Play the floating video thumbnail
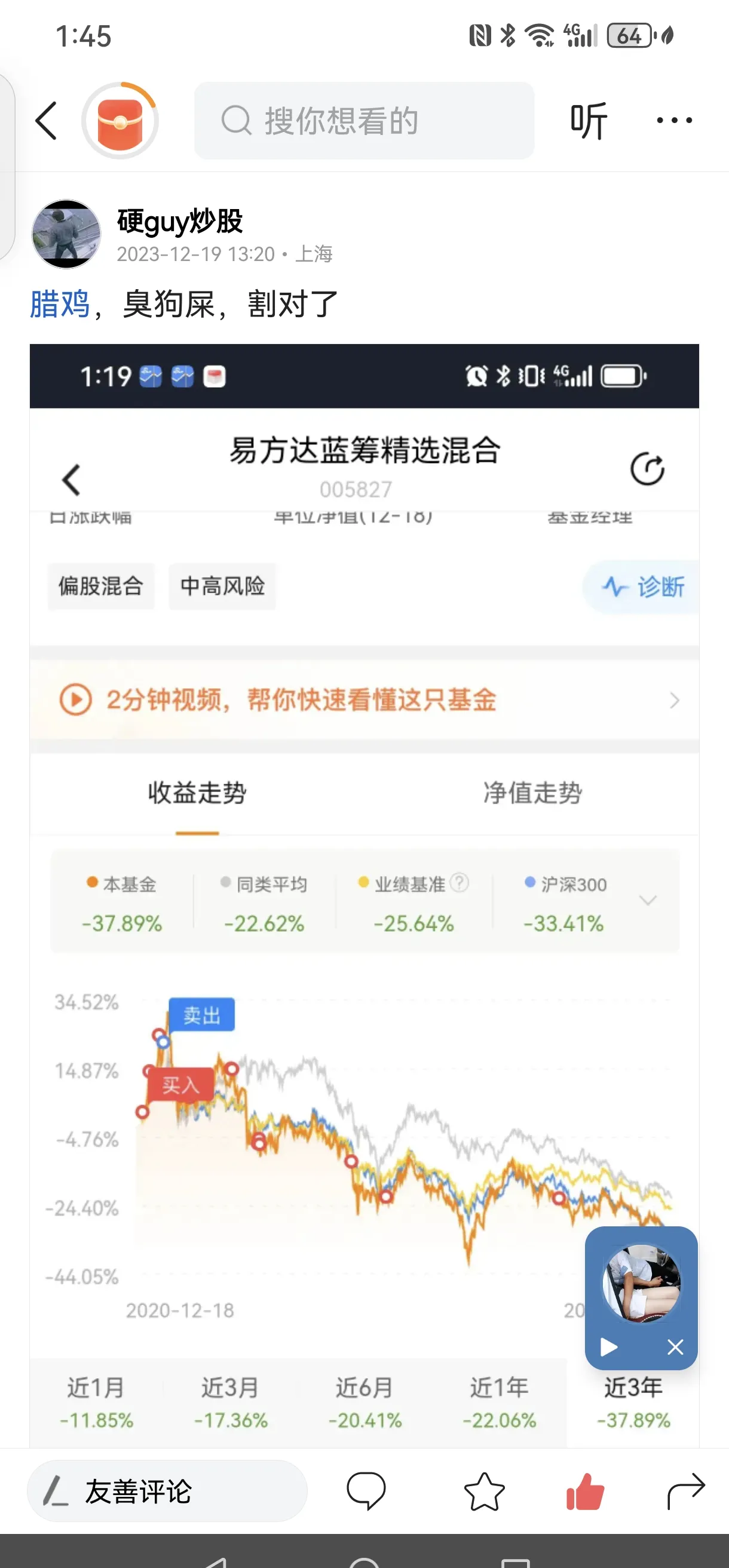 [x=608, y=1346]
